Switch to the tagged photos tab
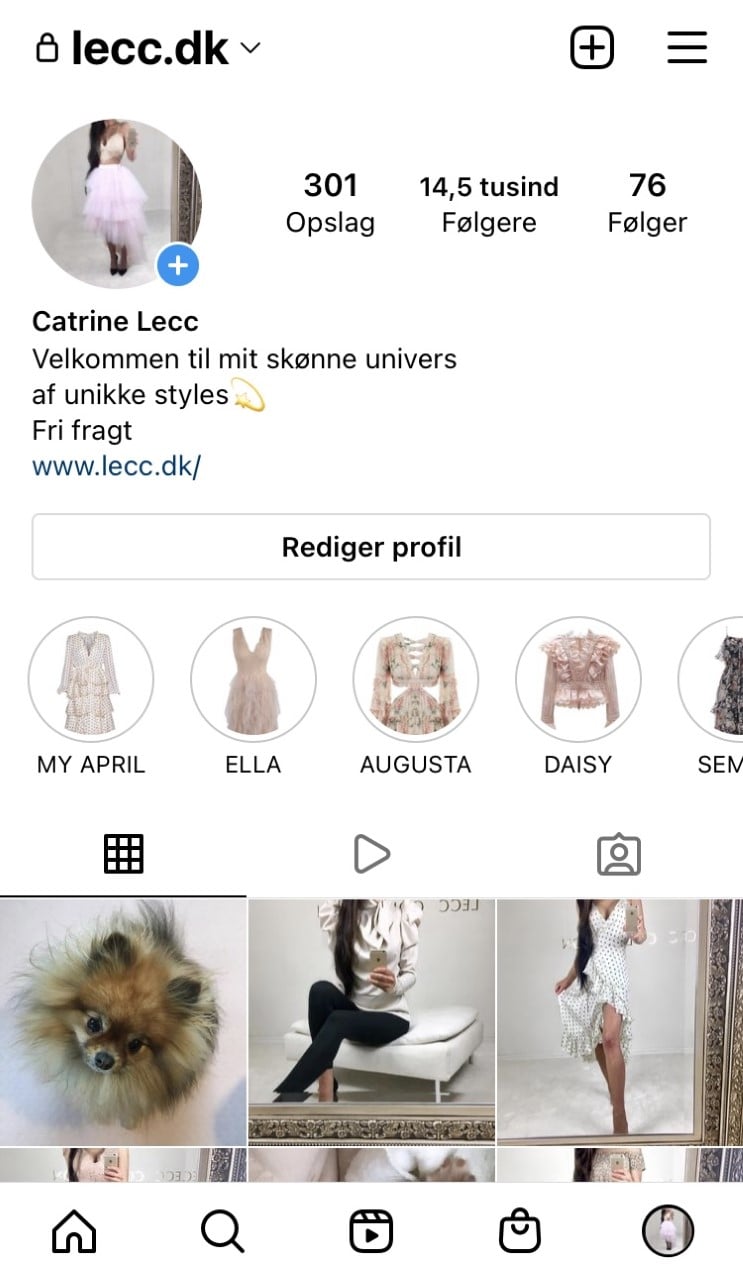This screenshot has width=743, height=1280. (x=618, y=854)
